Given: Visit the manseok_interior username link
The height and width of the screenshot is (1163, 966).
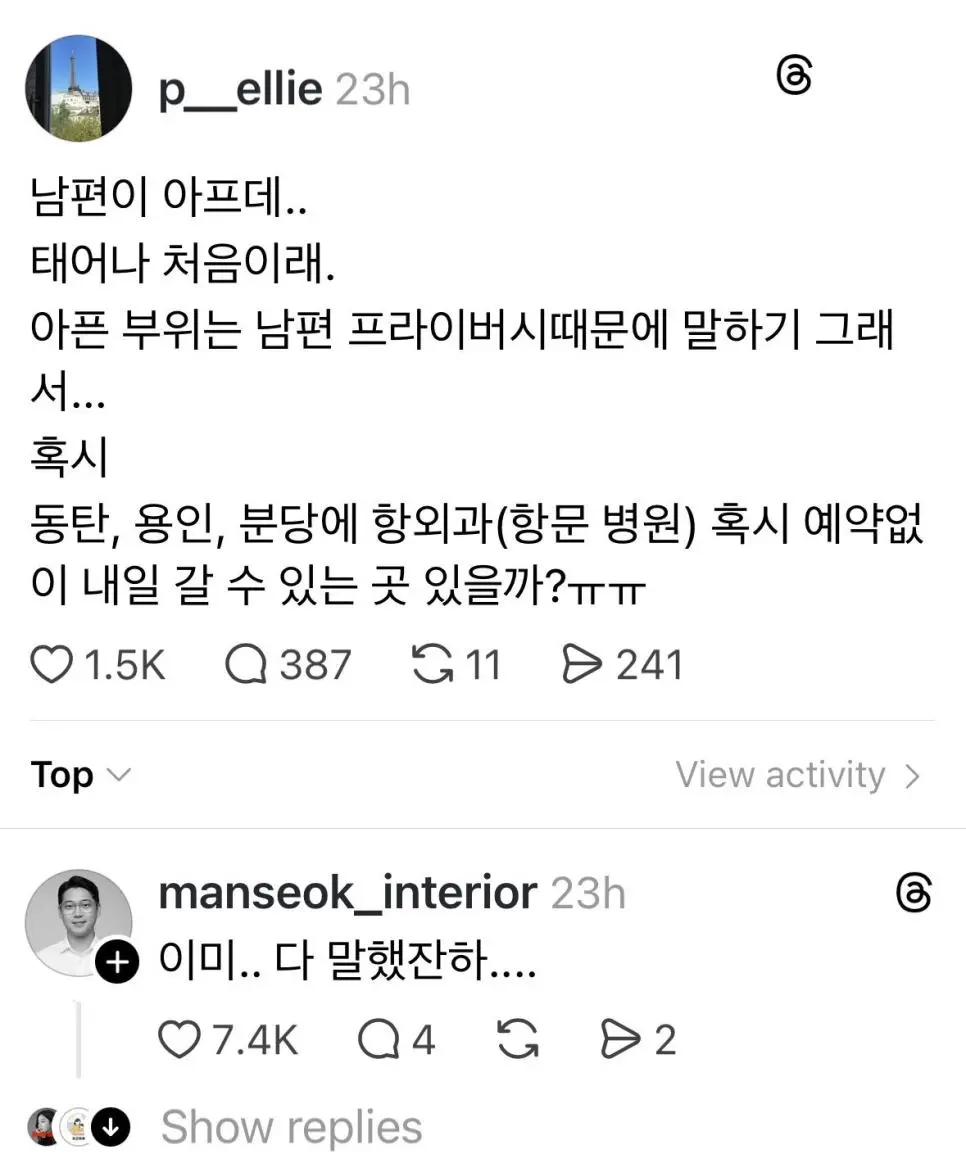Looking at the screenshot, I should click(x=347, y=893).
